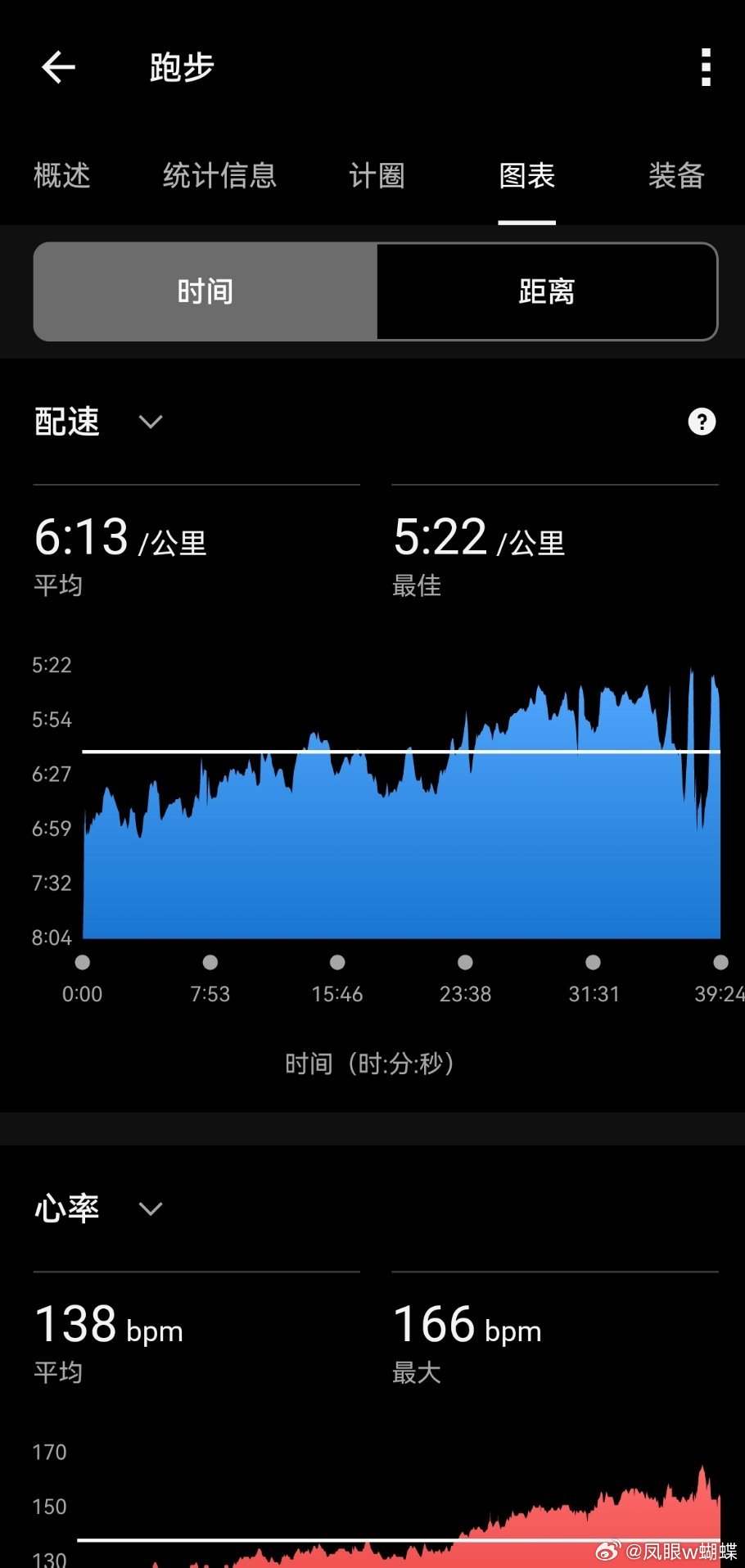Switch charts to 距离

(547, 291)
